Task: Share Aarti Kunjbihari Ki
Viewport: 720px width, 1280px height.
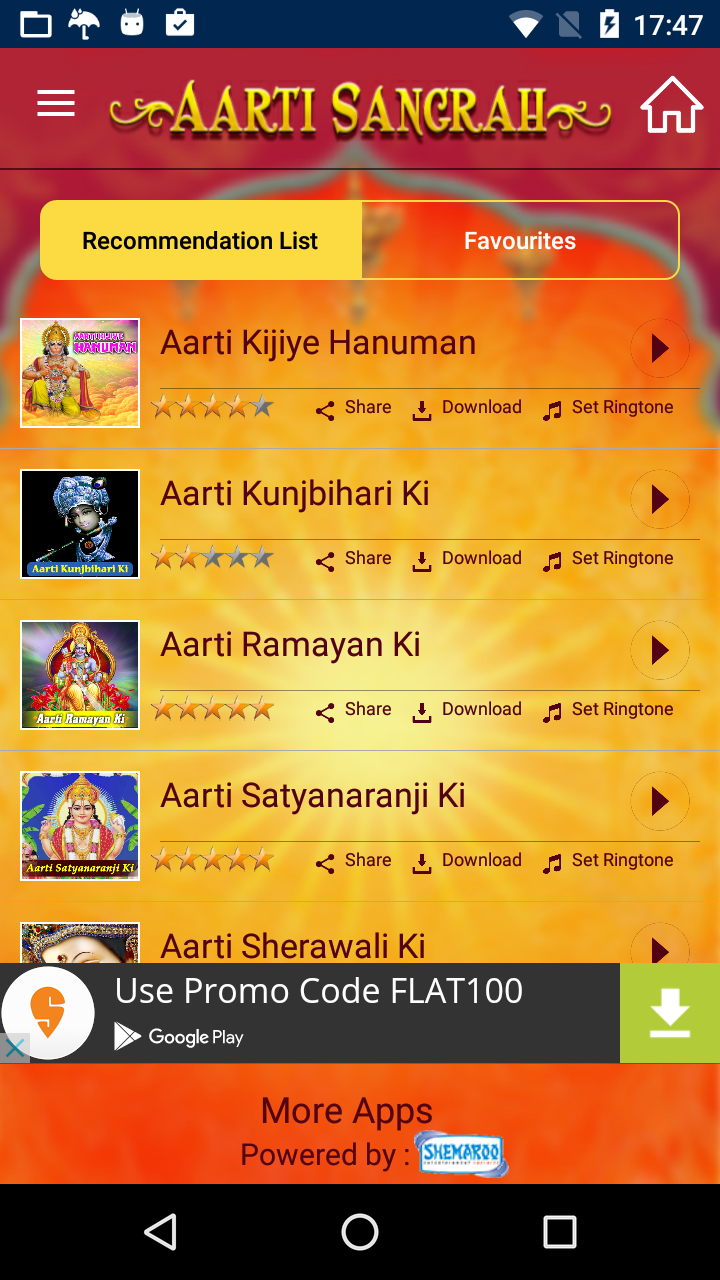Action: point(354,559)
